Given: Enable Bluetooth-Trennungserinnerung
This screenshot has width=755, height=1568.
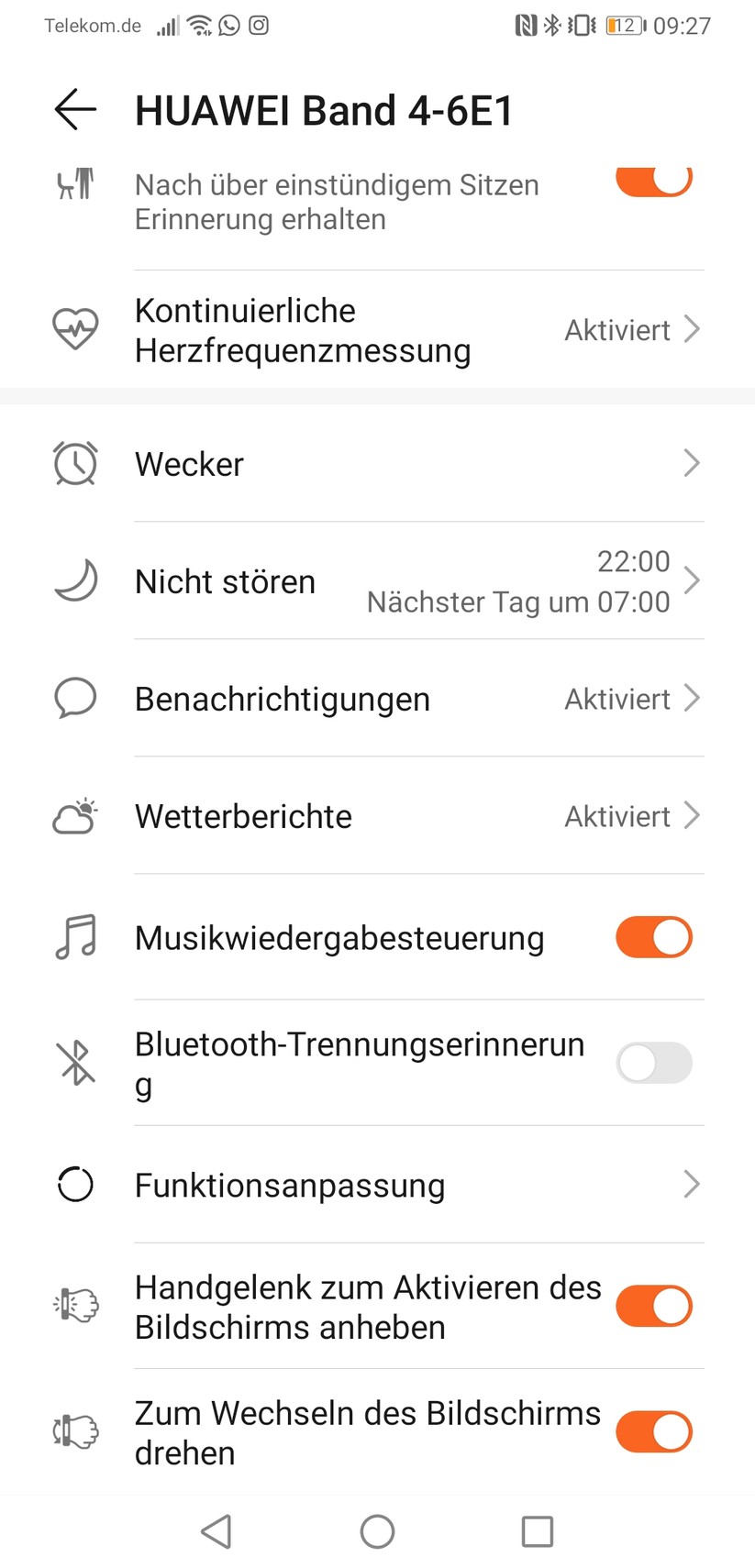Looking at the screenshot, I should click(653, 1064).
